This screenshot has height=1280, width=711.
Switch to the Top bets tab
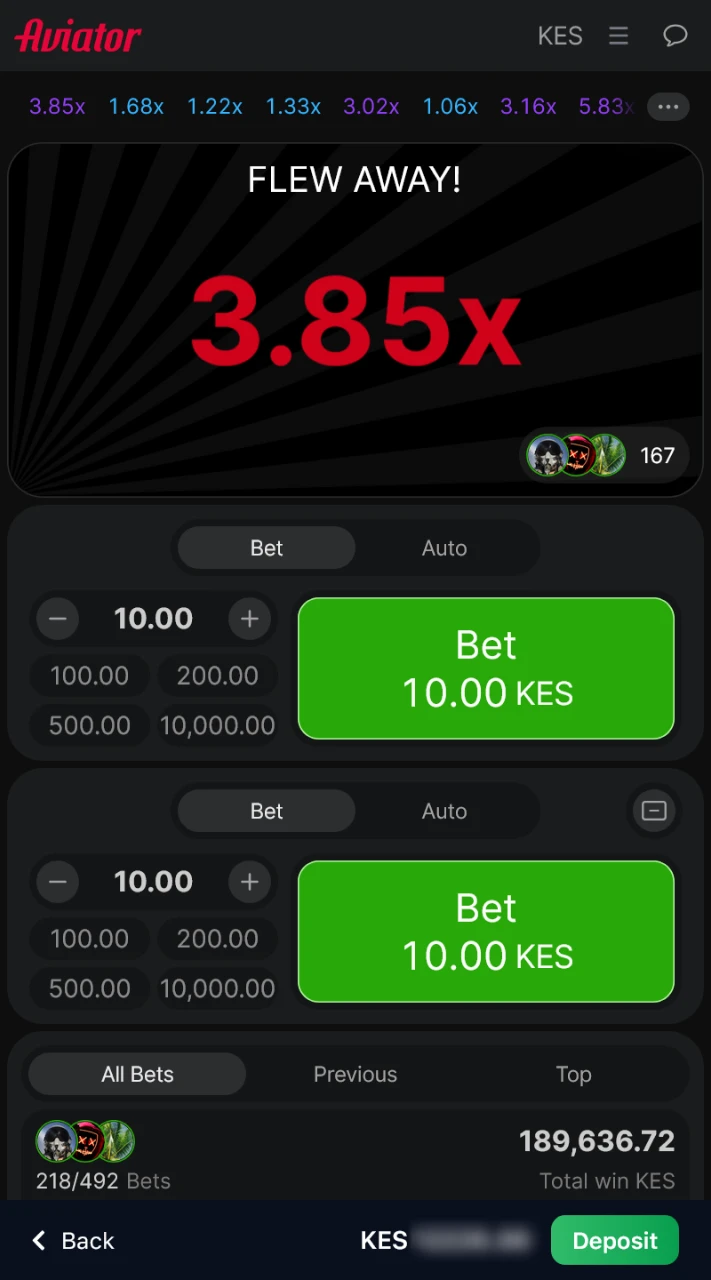pos(573,1074)
